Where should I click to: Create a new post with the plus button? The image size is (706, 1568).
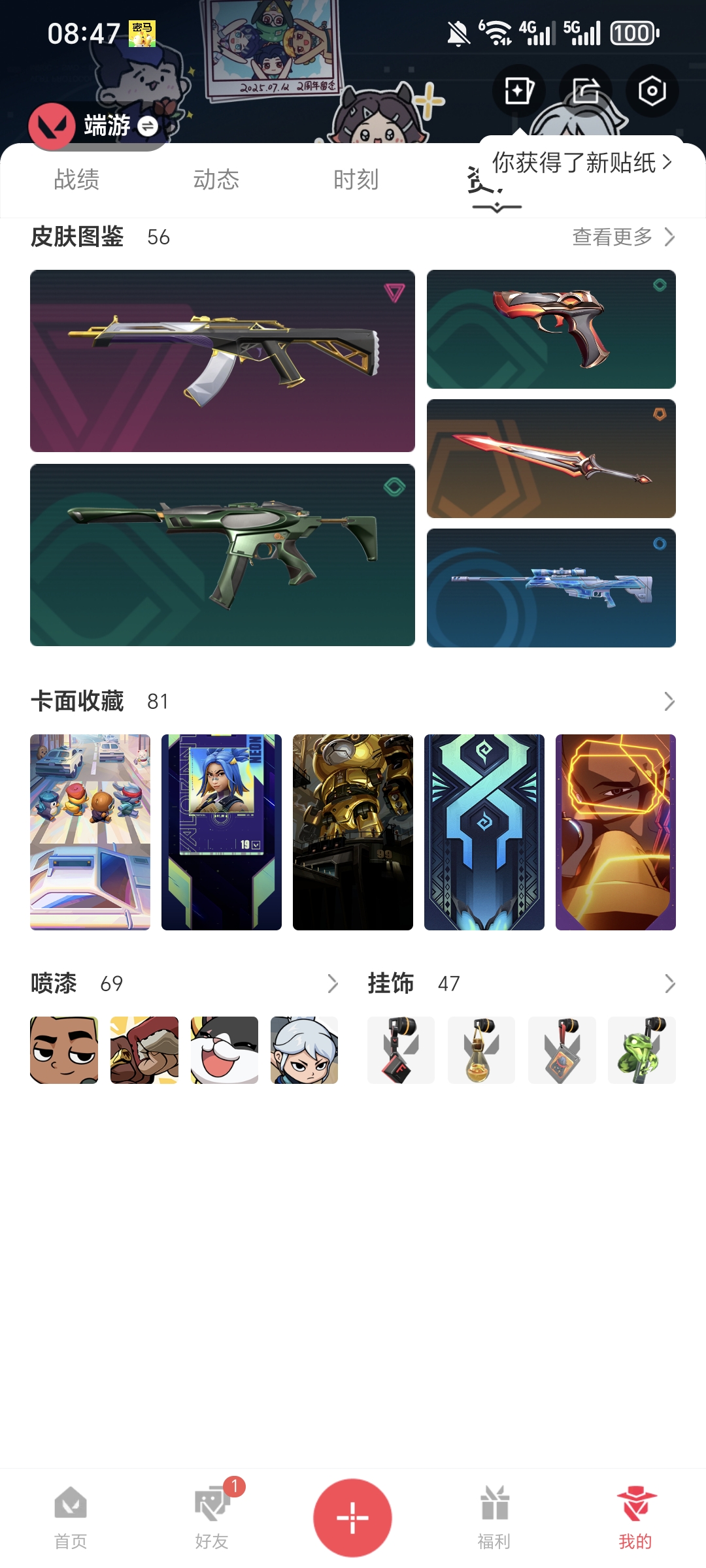tap(353, 1518)
